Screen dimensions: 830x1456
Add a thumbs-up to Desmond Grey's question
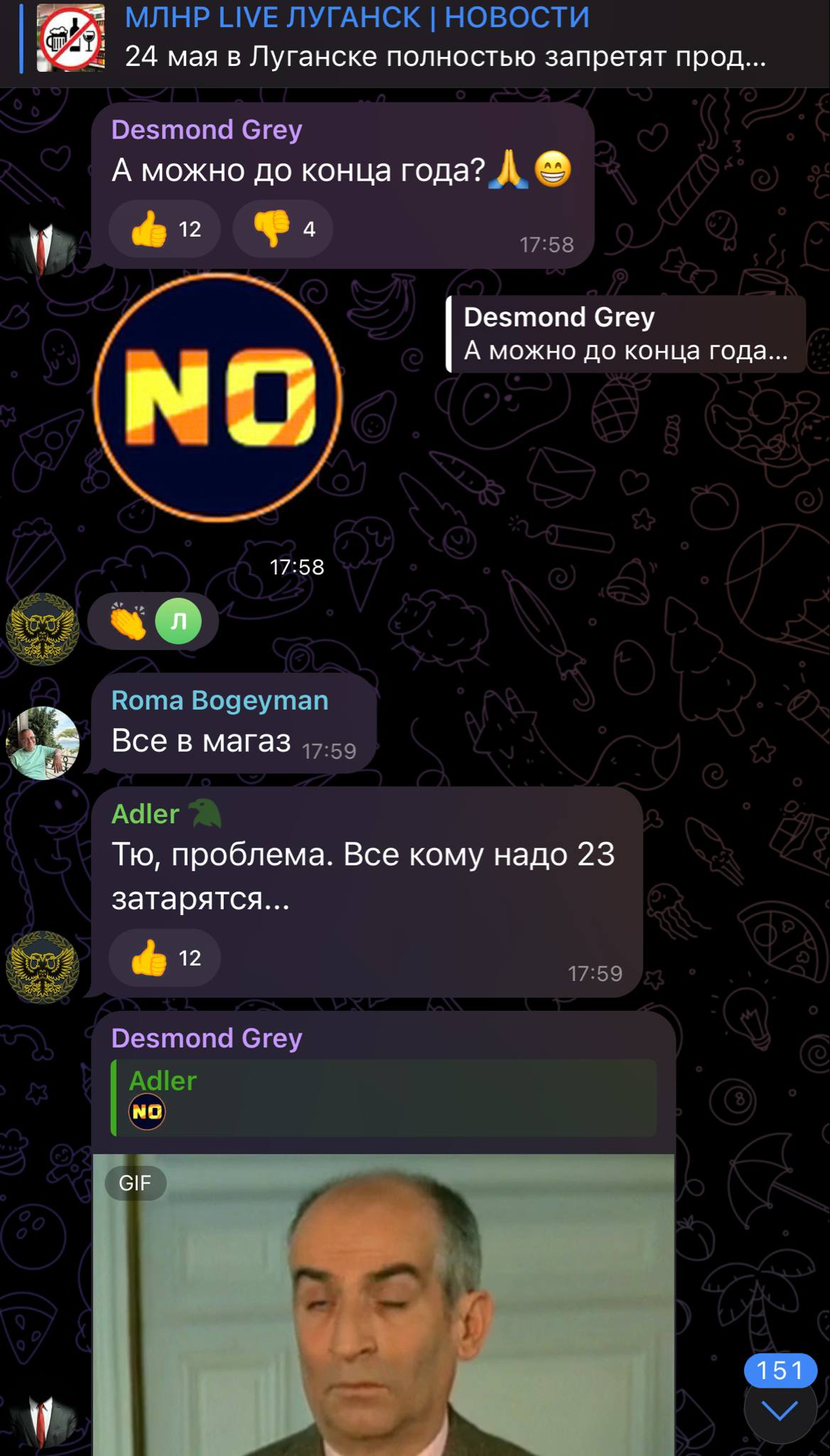[x=165, y=229]
